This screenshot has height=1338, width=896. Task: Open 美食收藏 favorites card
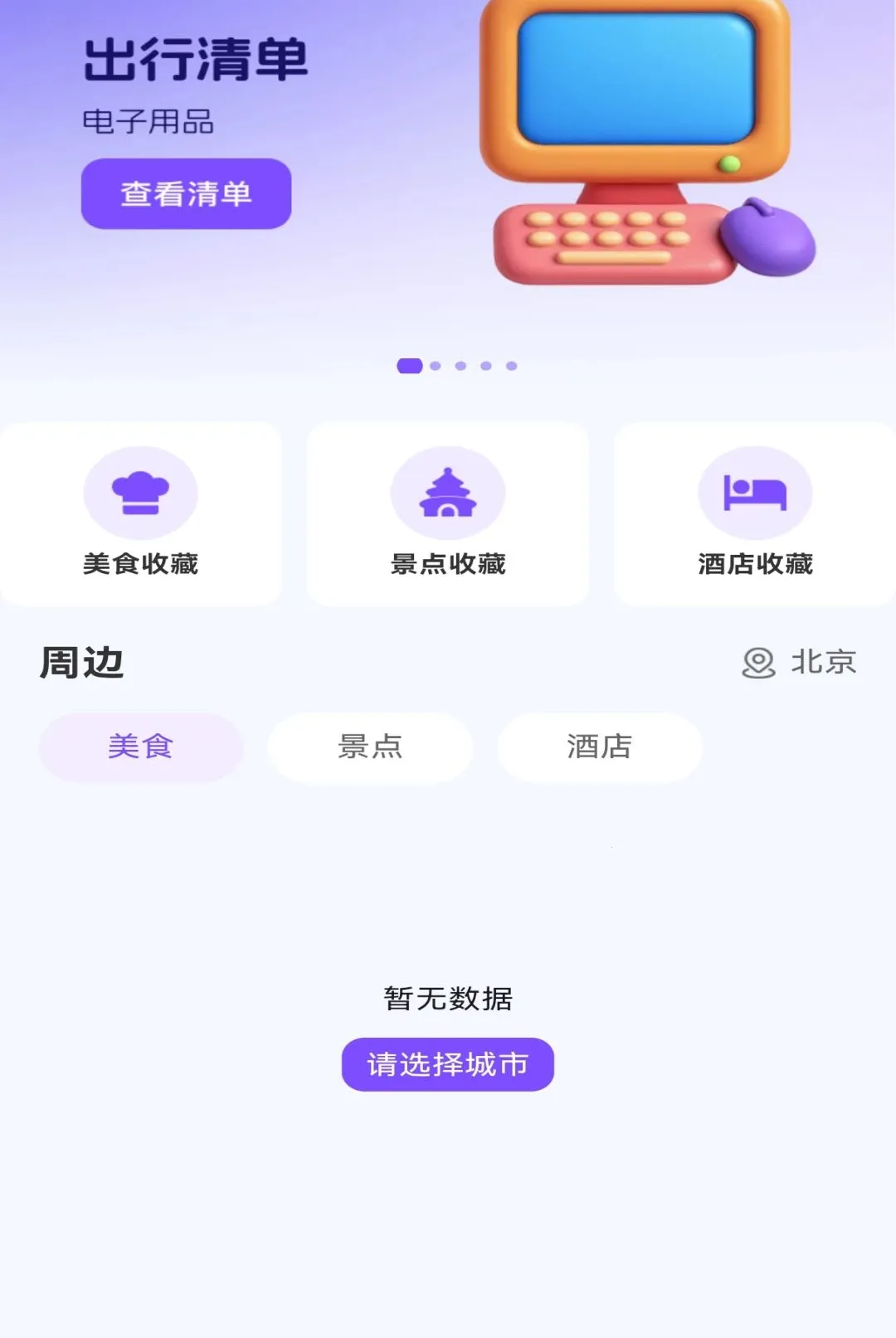(140, 513)
